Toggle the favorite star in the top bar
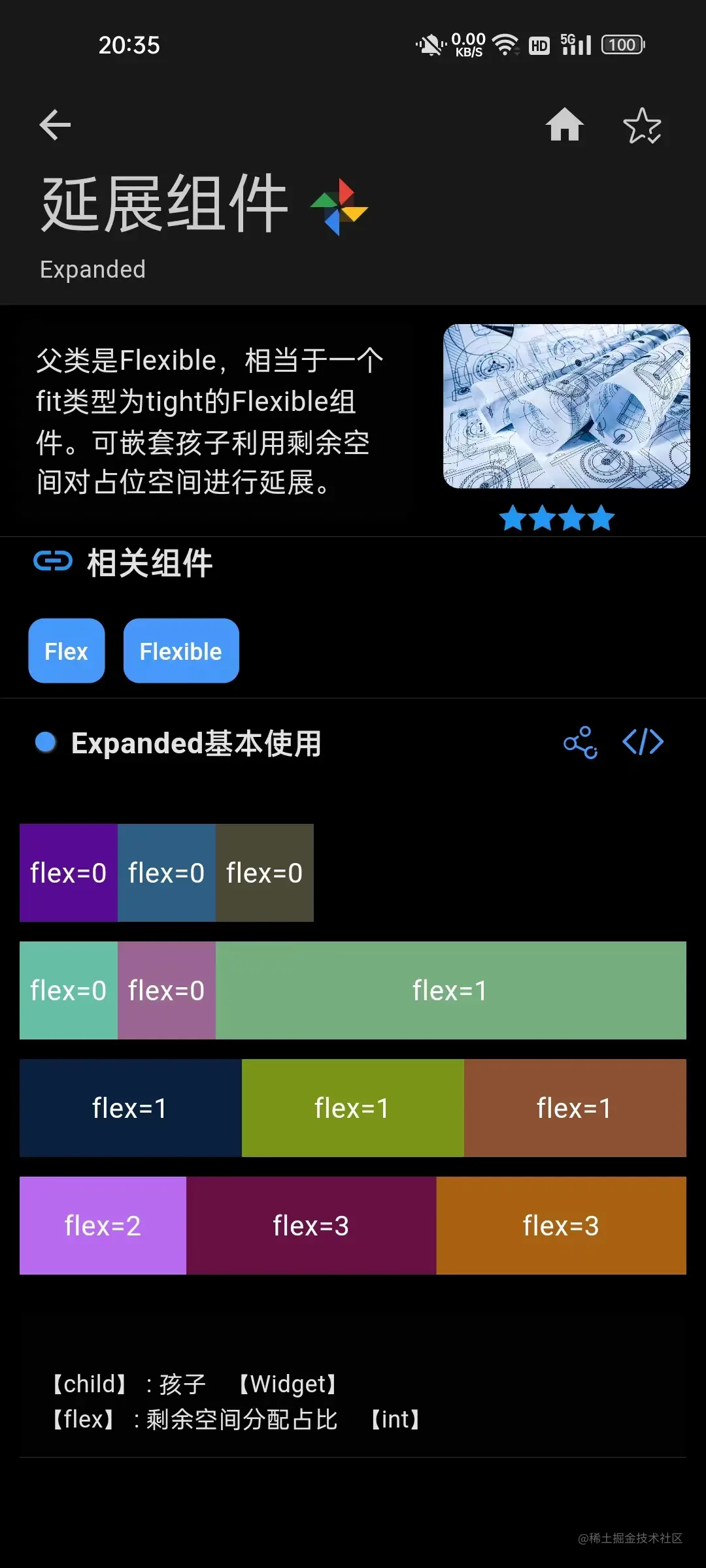This screenshot has height=1568, width=706. pos(643,126)
